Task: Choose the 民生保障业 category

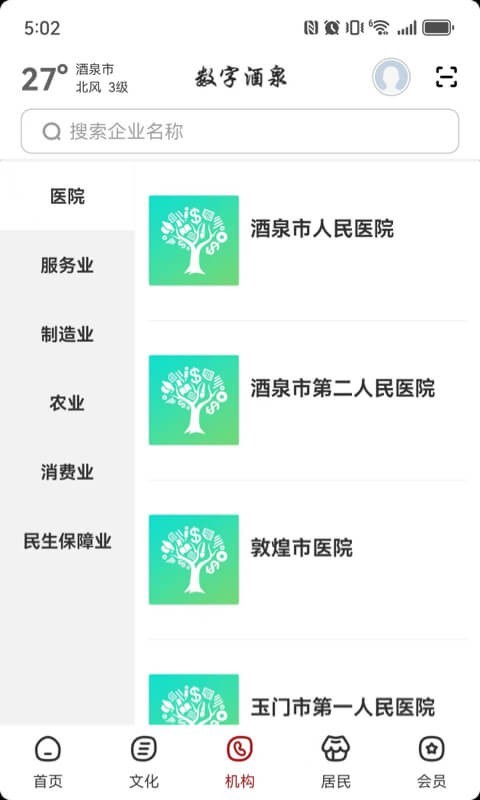Action: pos(67,541)
